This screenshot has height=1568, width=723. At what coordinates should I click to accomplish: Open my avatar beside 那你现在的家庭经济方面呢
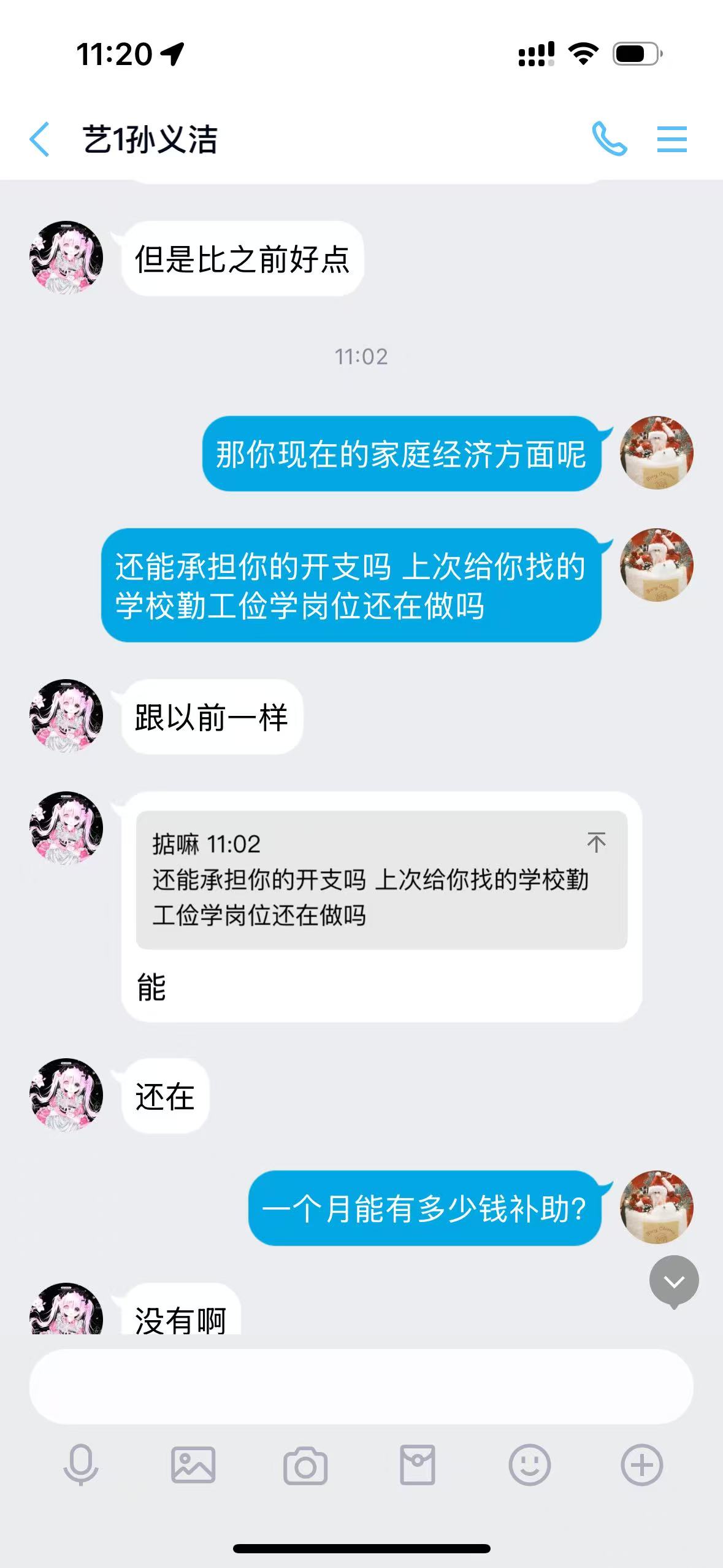click(657, 453)
